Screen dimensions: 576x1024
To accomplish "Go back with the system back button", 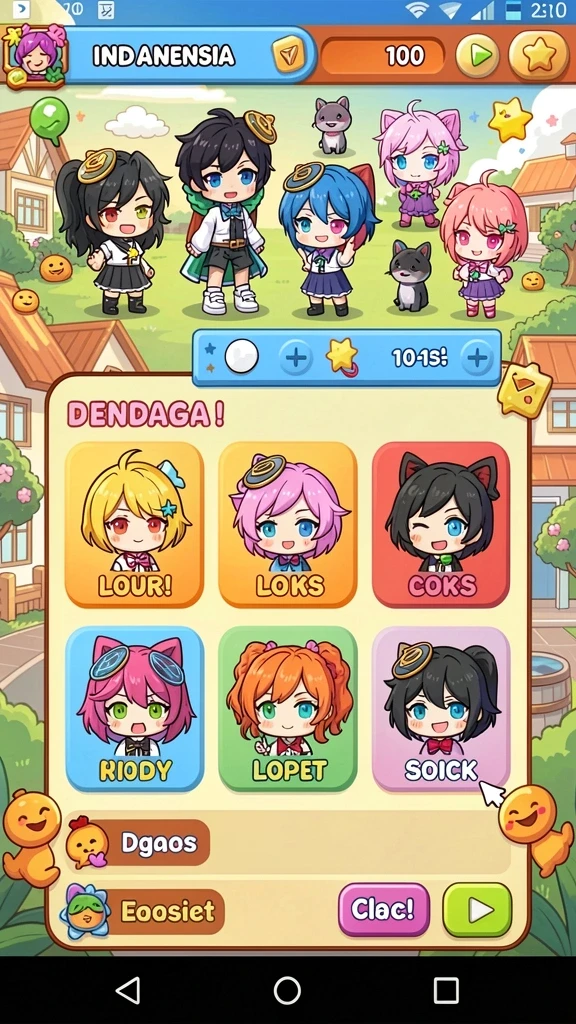I will coord(128,991).
